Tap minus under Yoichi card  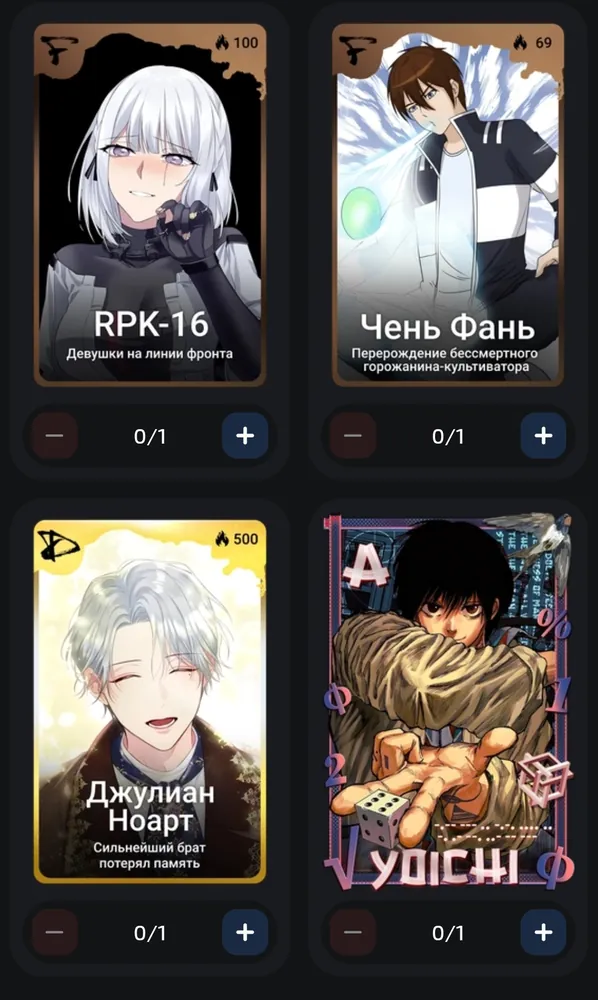click(353, 932)
